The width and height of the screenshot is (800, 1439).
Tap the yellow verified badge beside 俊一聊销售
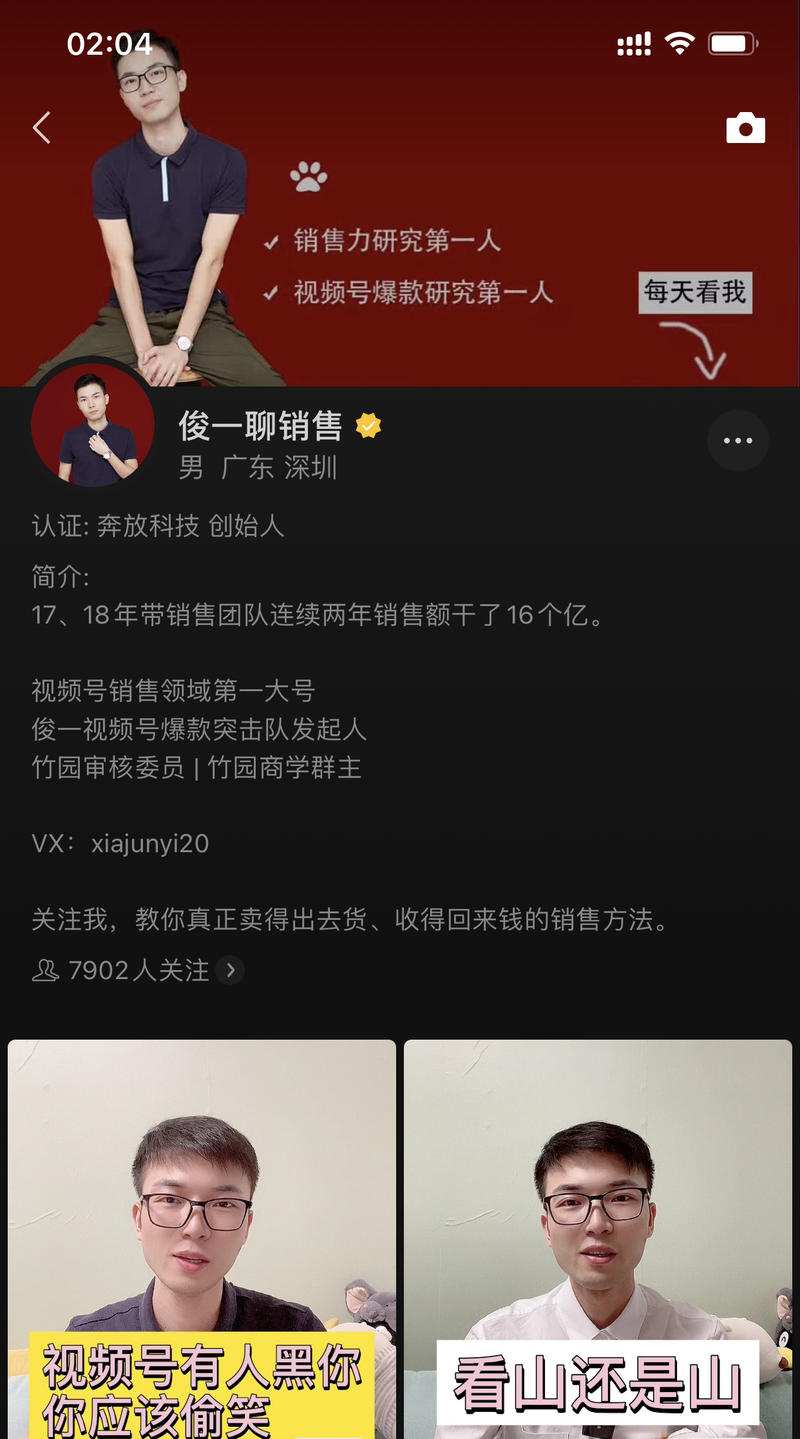click(x=369, y=425)
